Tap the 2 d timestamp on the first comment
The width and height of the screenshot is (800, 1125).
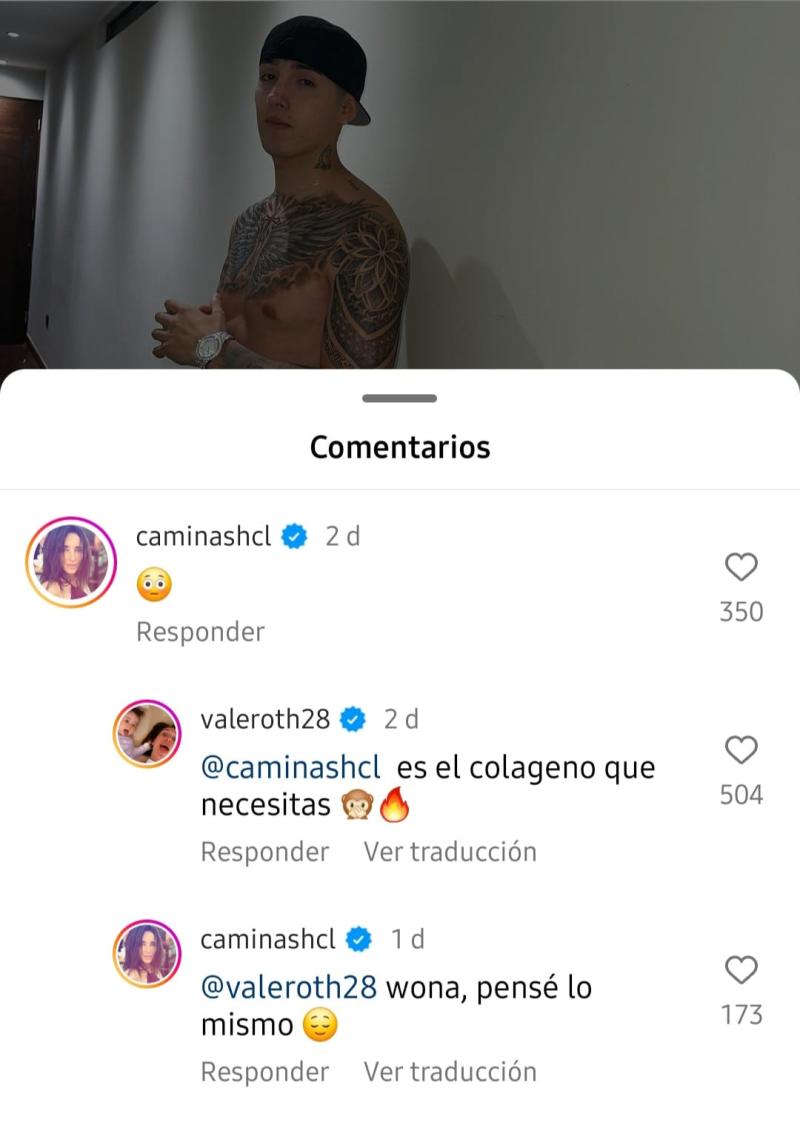click(341, 536)
